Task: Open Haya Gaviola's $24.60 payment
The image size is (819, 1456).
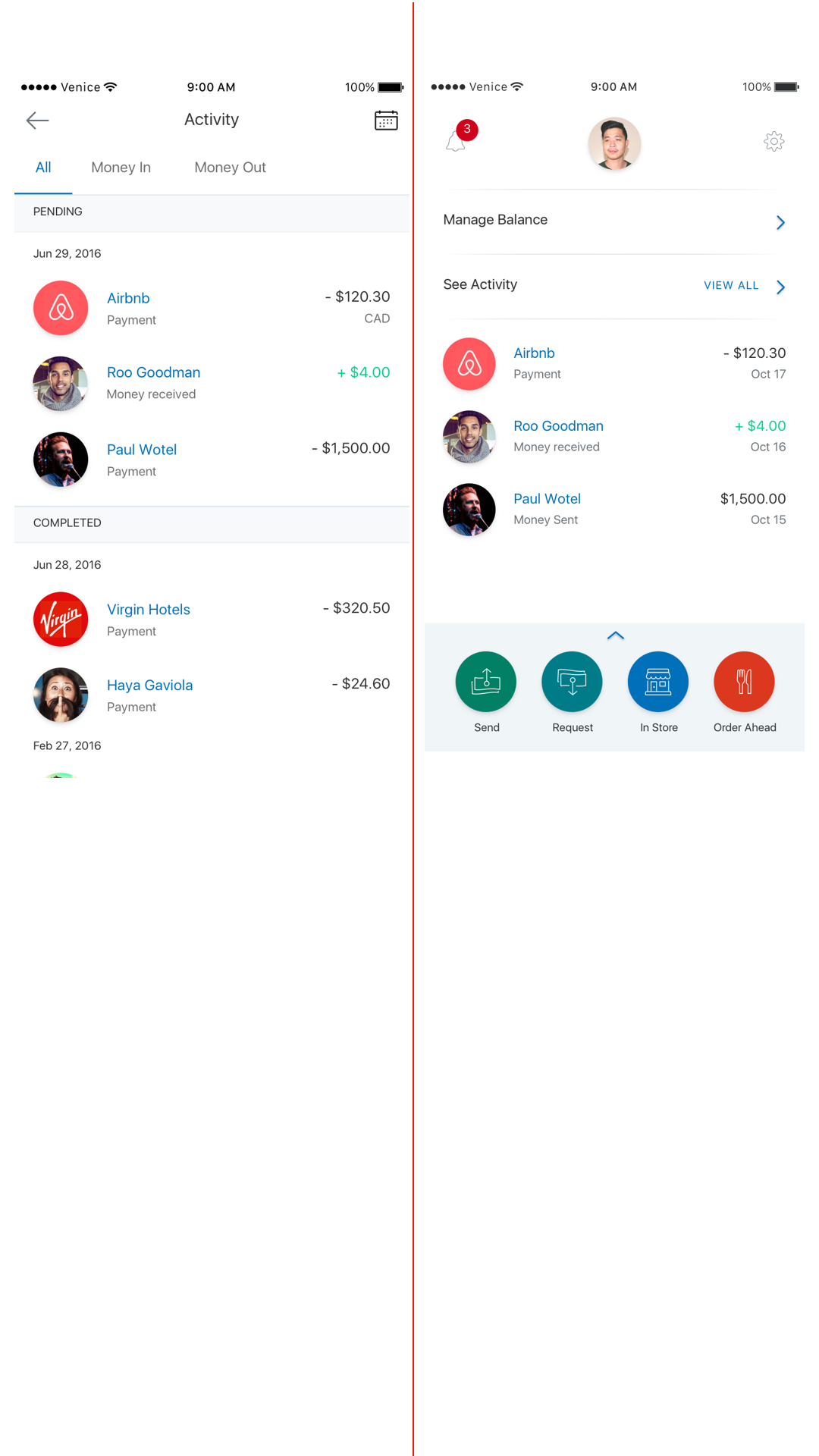Action: pyautogui.click(x=212, y=695)
